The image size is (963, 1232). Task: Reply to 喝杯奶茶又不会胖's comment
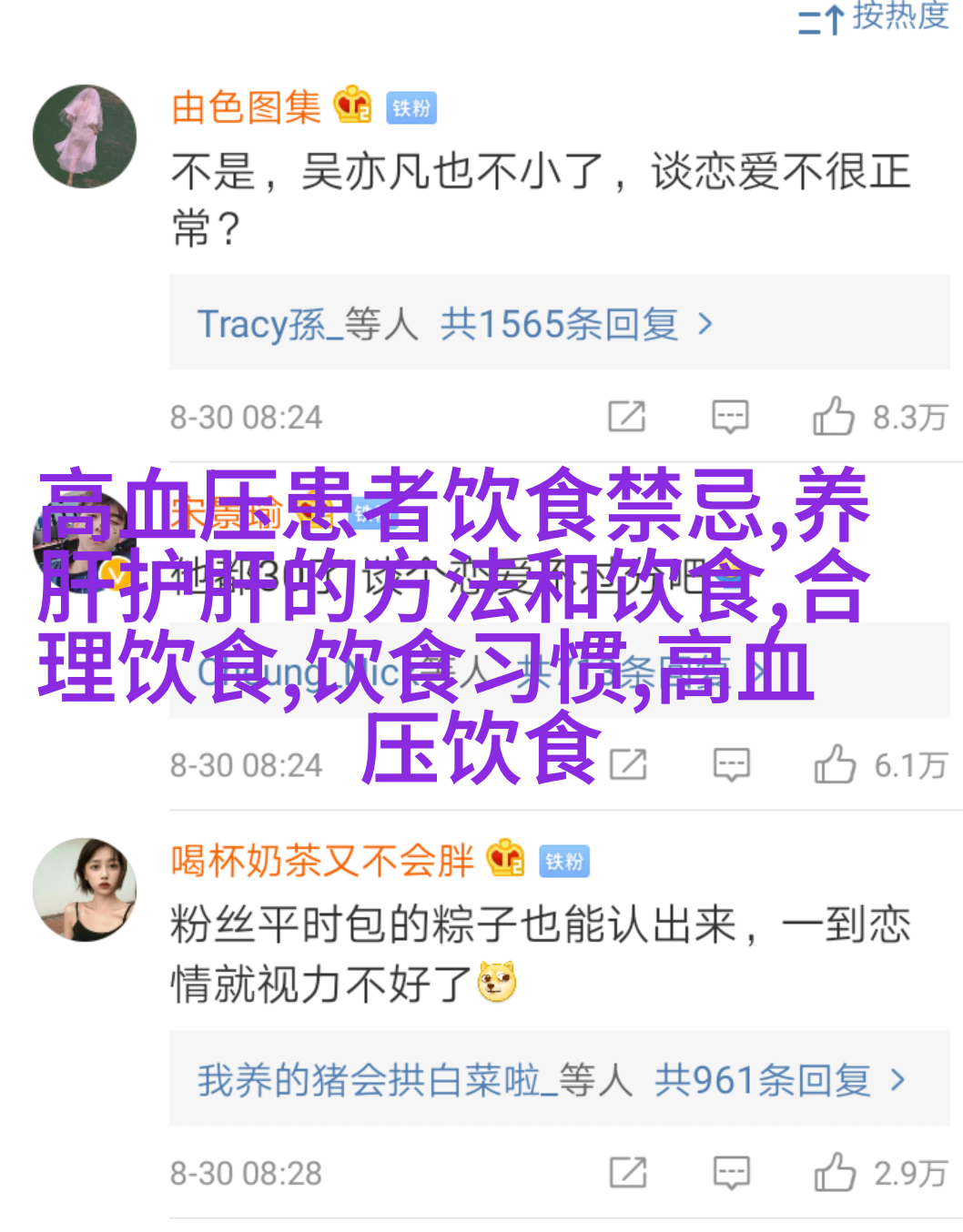click(x=731, y=1173)
